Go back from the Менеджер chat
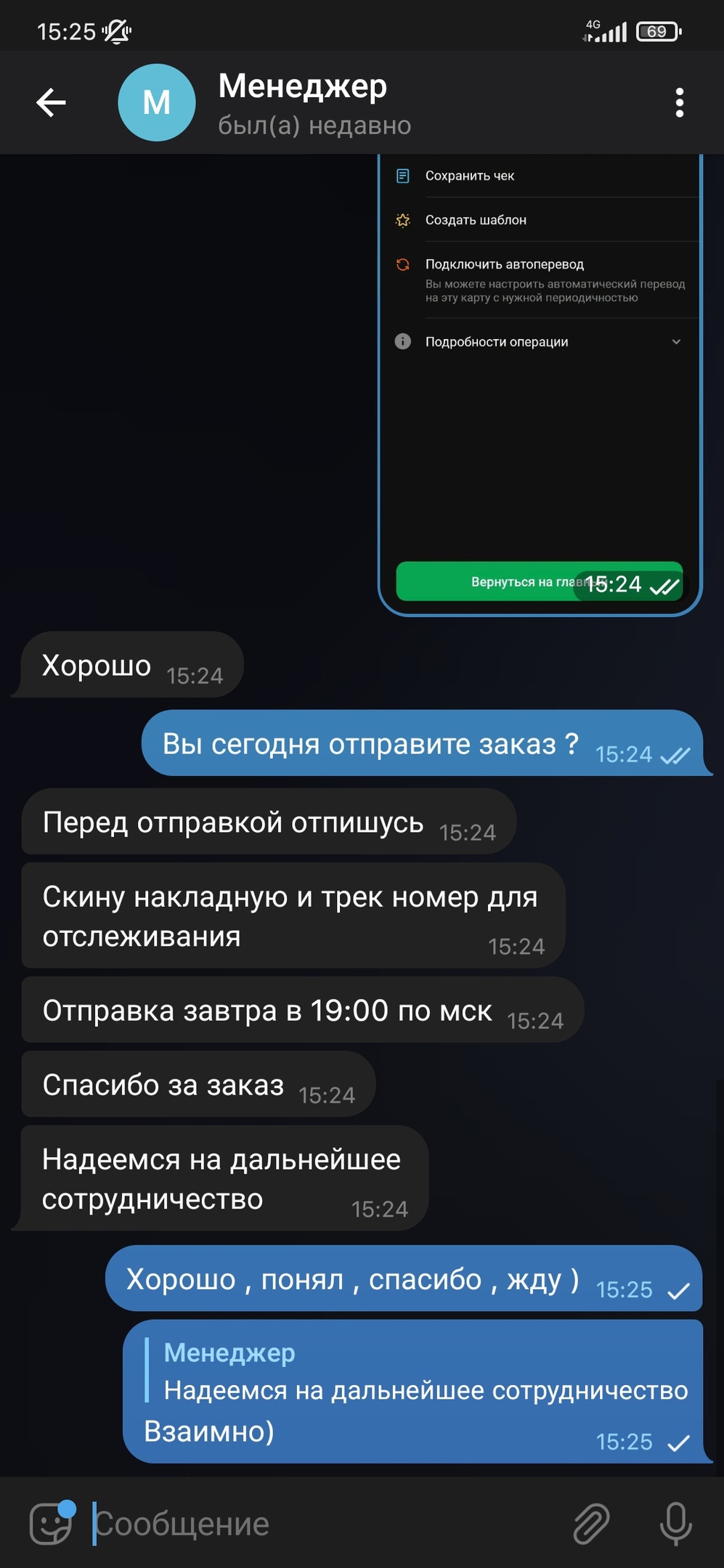The height and width of the screenshot is (1568, 724). pos(51,102)
